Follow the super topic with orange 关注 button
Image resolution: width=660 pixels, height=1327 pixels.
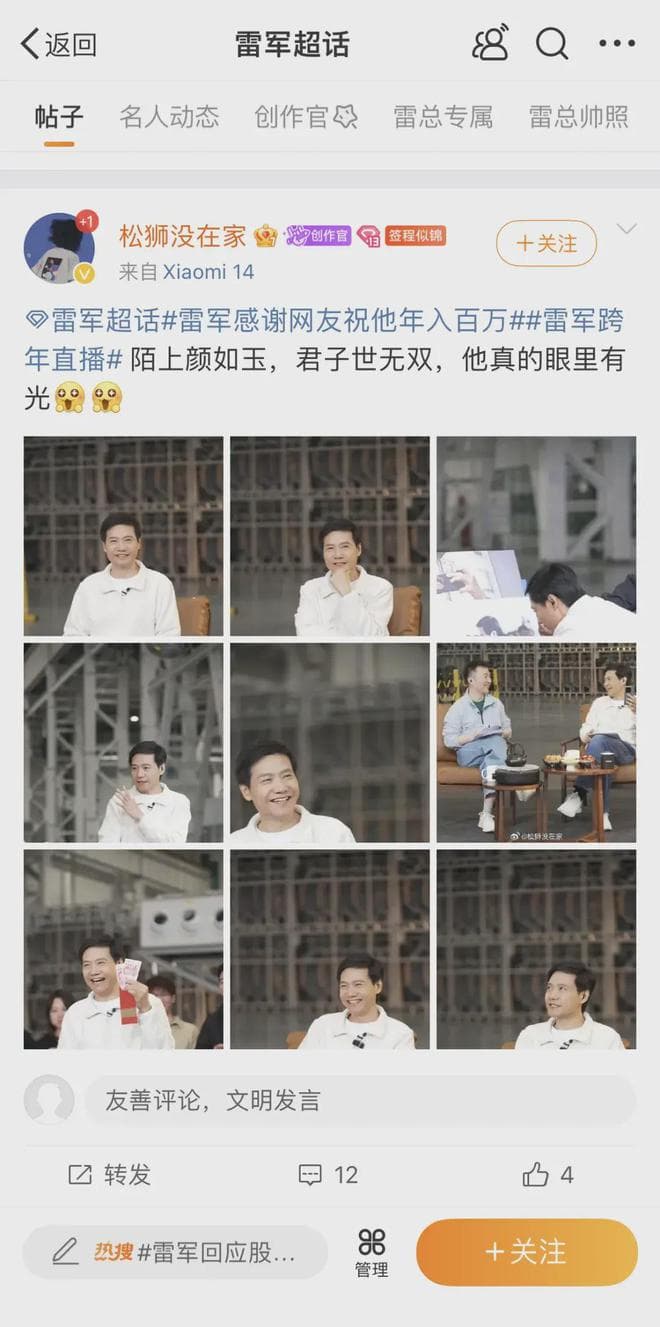(x=526, y=1252)
